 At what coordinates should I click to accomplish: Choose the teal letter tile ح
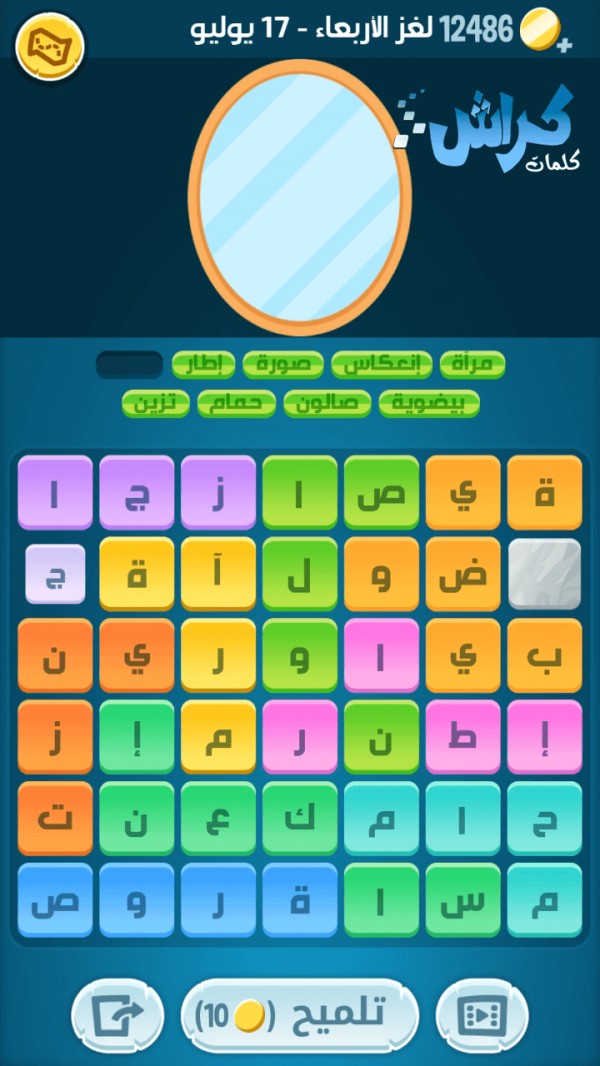tap(544, 818)
